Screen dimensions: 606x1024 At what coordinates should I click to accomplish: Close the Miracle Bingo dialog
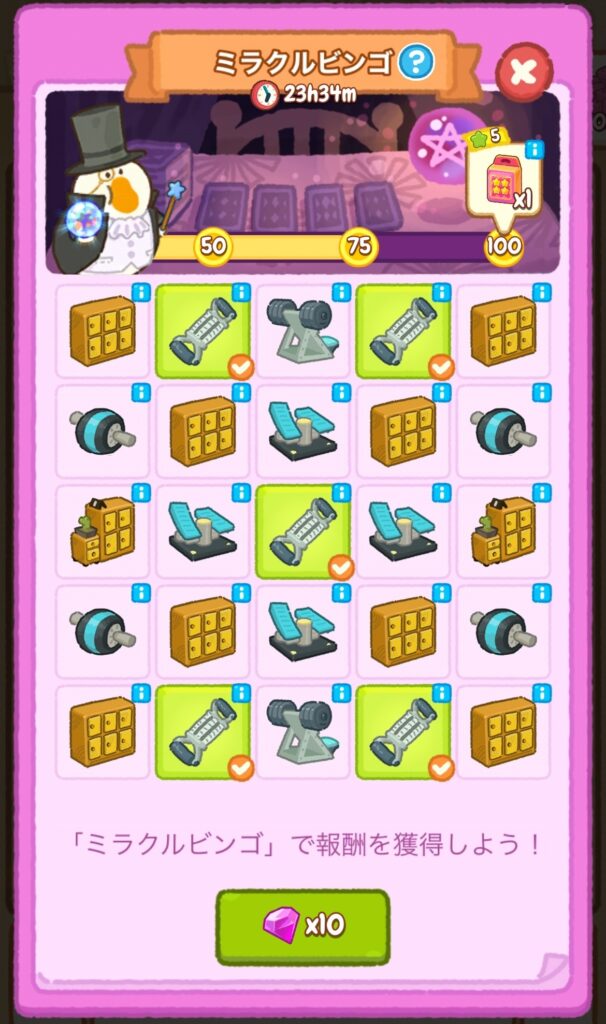pyautogui.click(x=525, y=73)
